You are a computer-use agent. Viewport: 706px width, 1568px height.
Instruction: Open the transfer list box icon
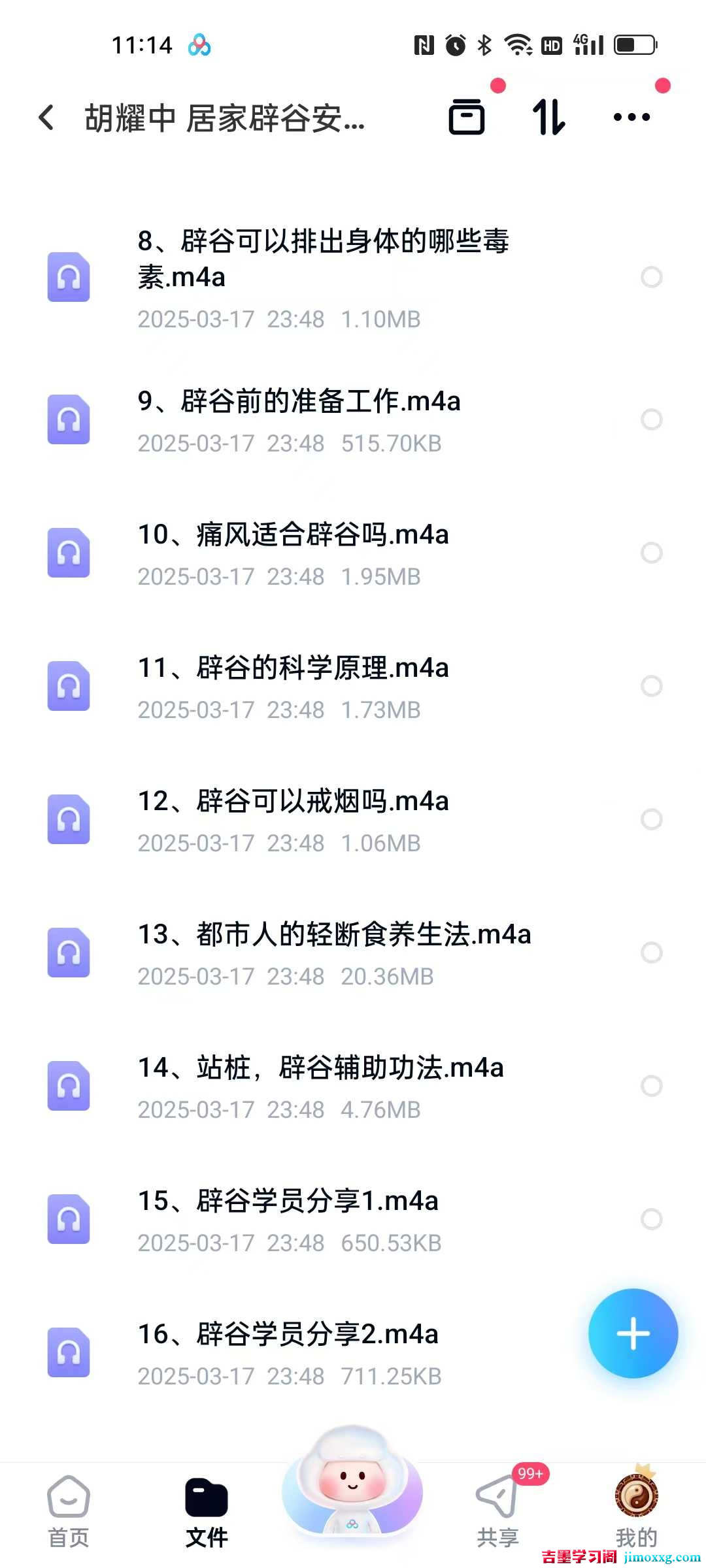coord(467,118)
